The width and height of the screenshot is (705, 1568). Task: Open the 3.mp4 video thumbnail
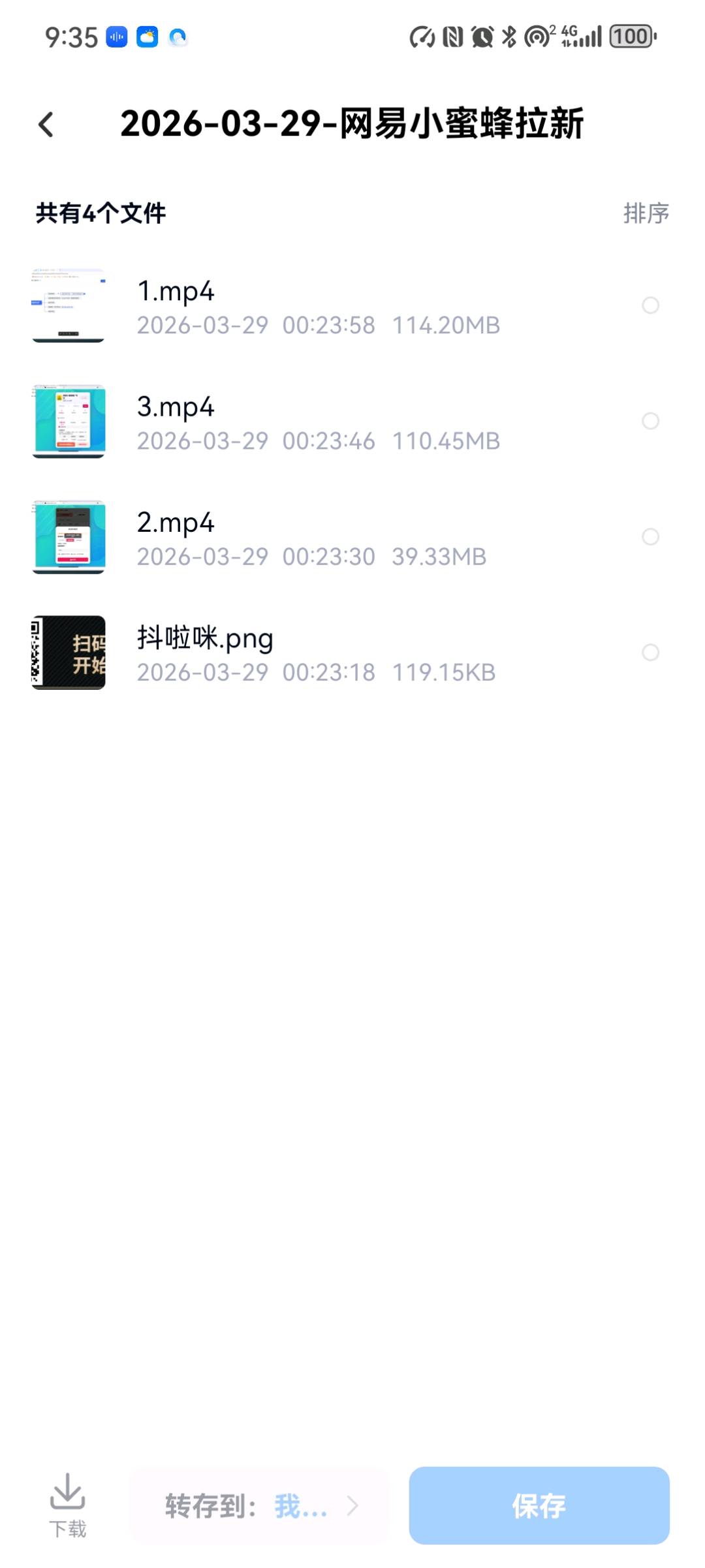[68, 422]
